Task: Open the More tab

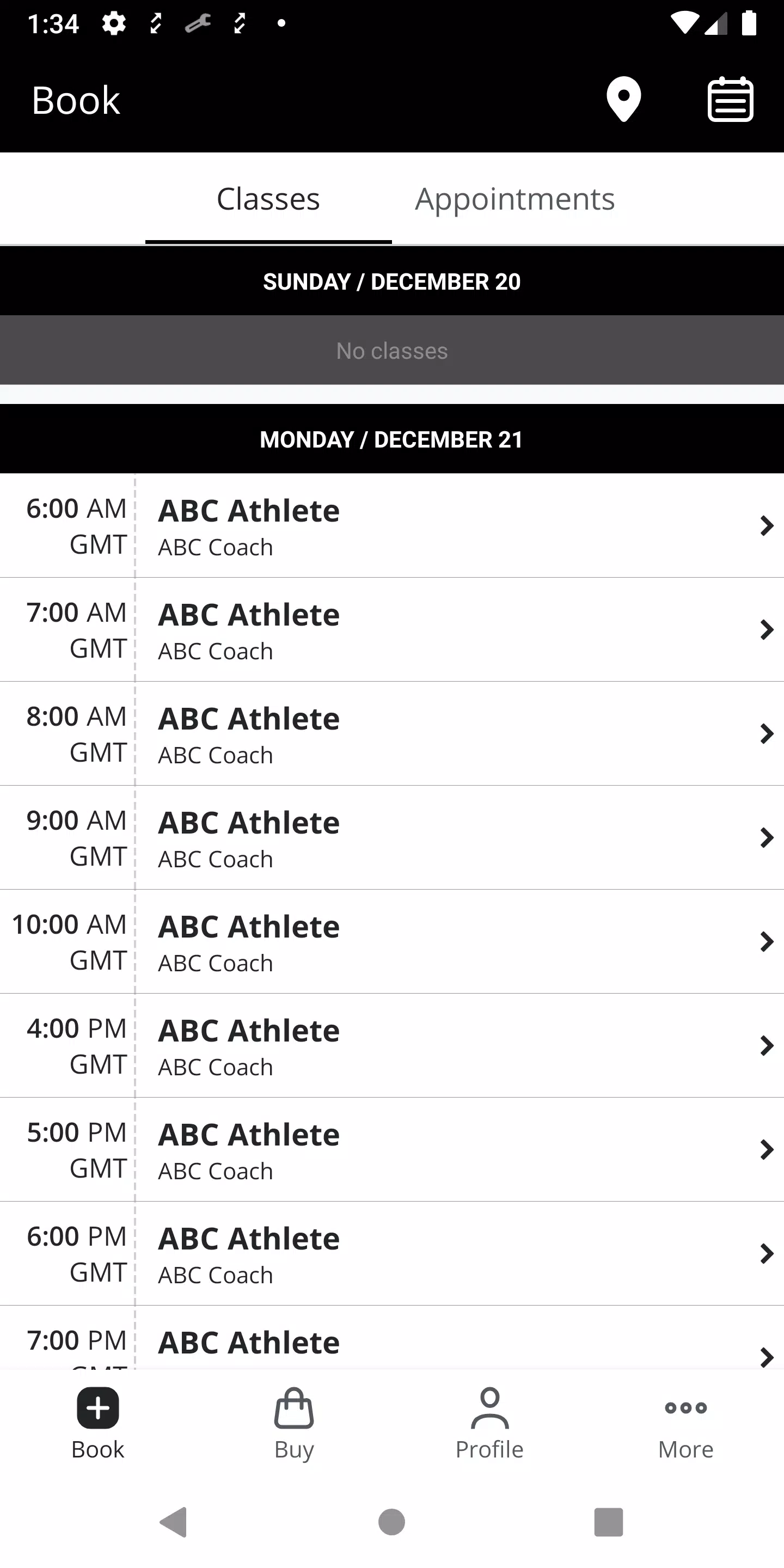Action: point(686,1423)
